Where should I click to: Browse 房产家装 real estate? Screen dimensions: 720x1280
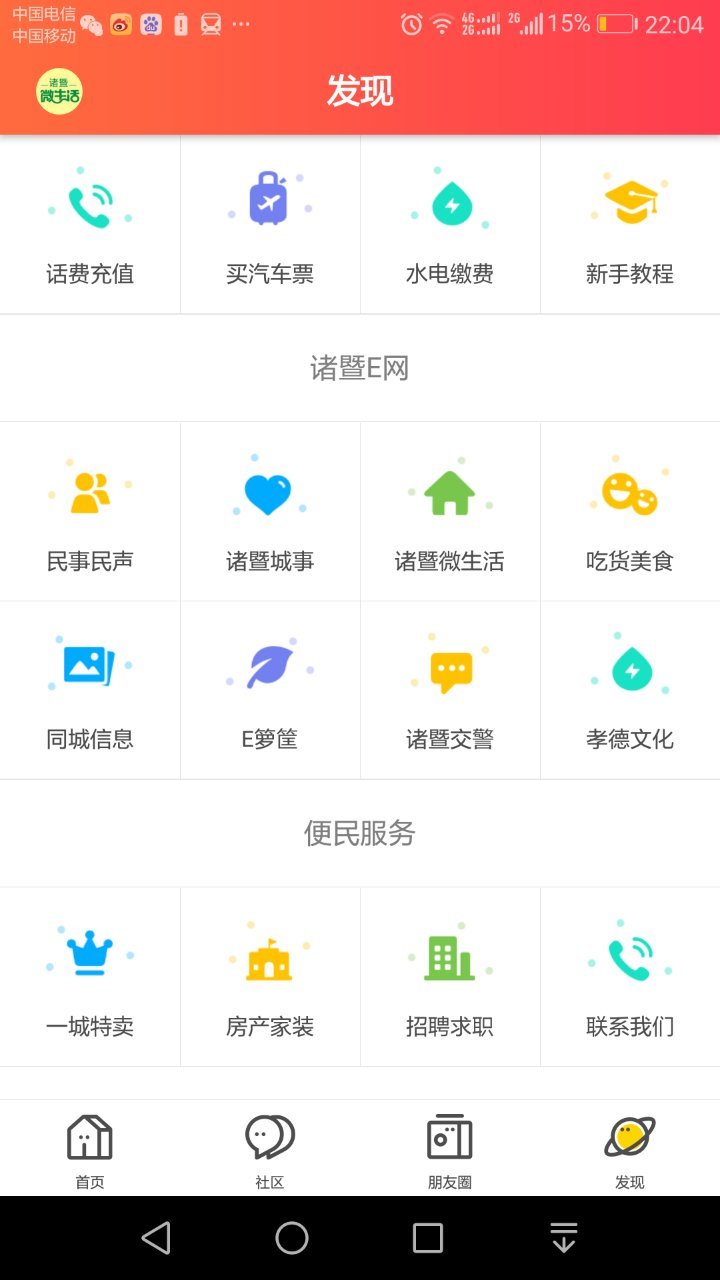[270, 977]
